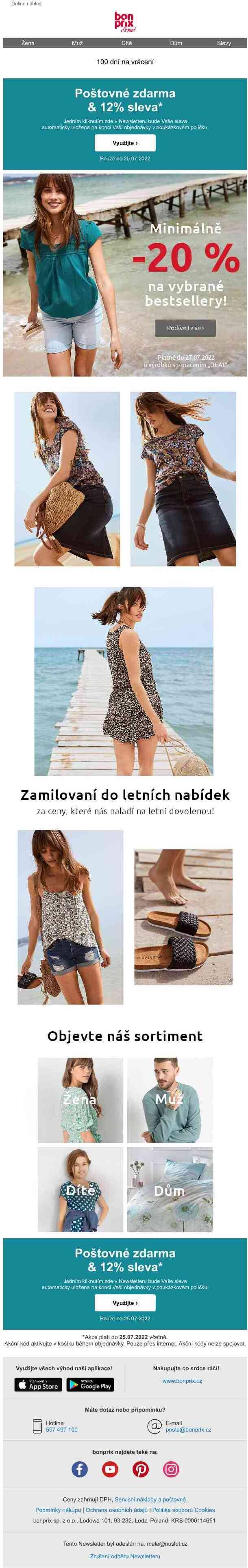Email posta@bonprix.cz
Screen dimensions: 248x1568
point(188,1429)
